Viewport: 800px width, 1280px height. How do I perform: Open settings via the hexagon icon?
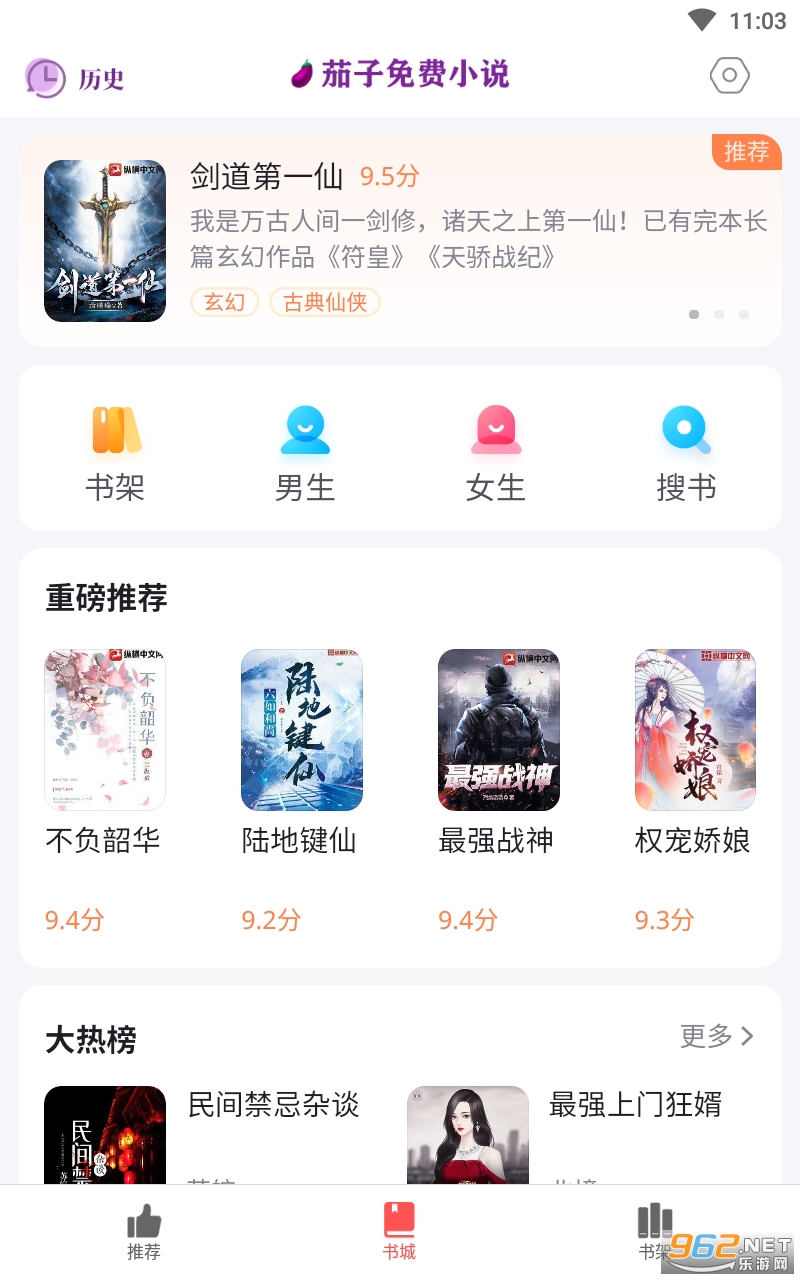(x=729, y=75)
